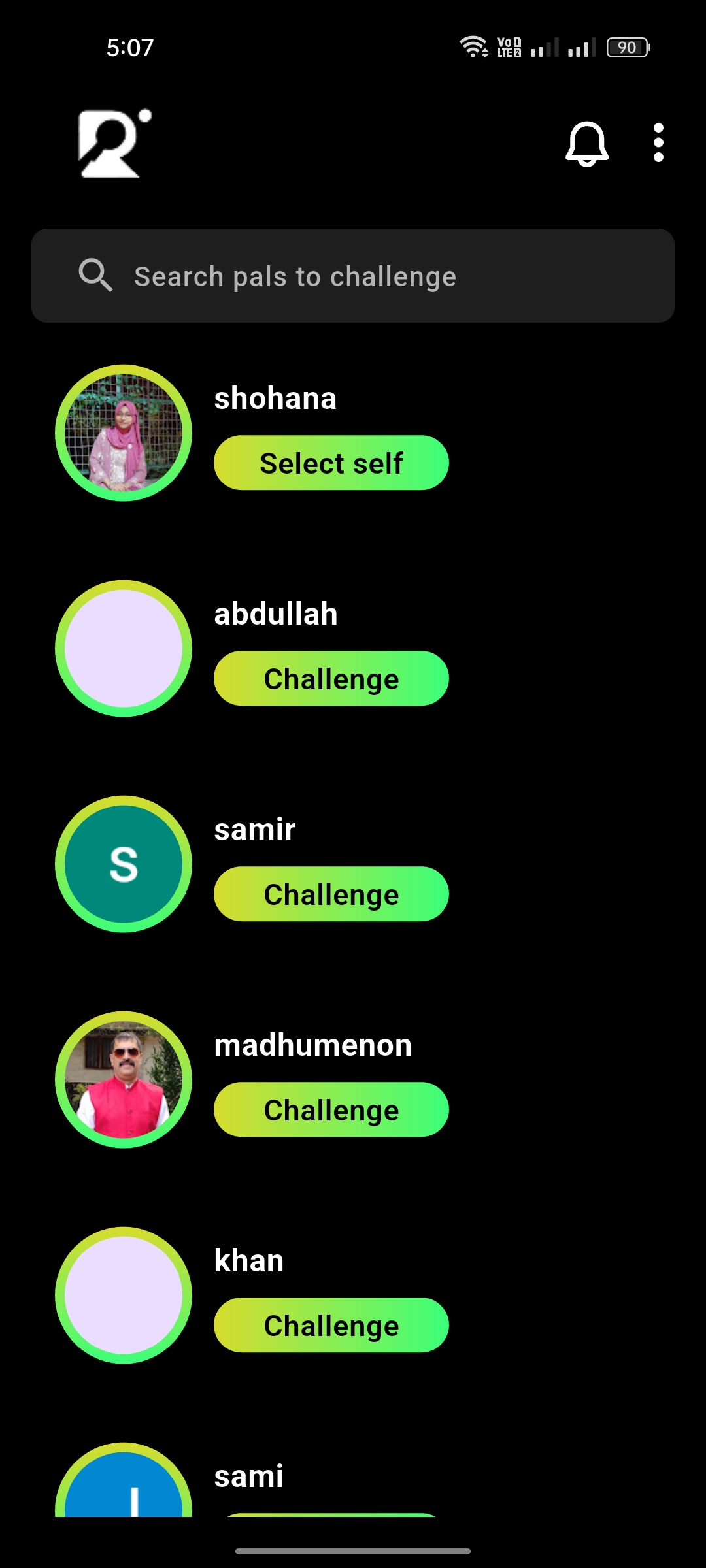The height and width of the screenshot is (1568, 706).
Task: Challenge abdullah
Action: (x=331, y=678)
